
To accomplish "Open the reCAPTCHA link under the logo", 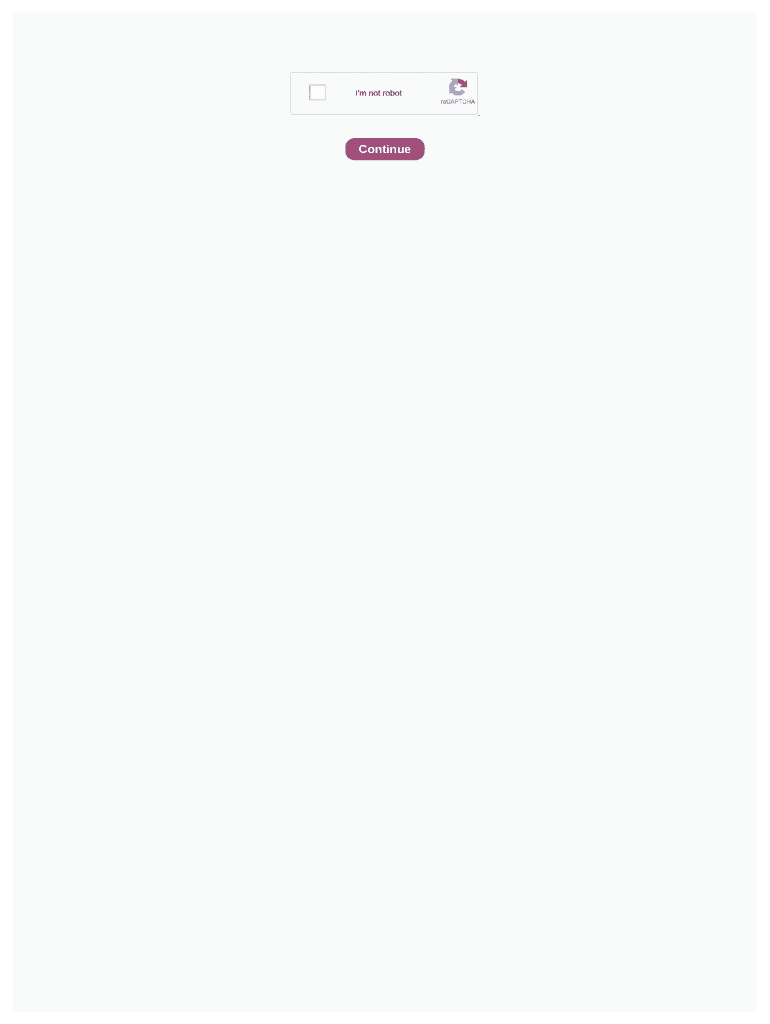I will [x=456, y=101].
